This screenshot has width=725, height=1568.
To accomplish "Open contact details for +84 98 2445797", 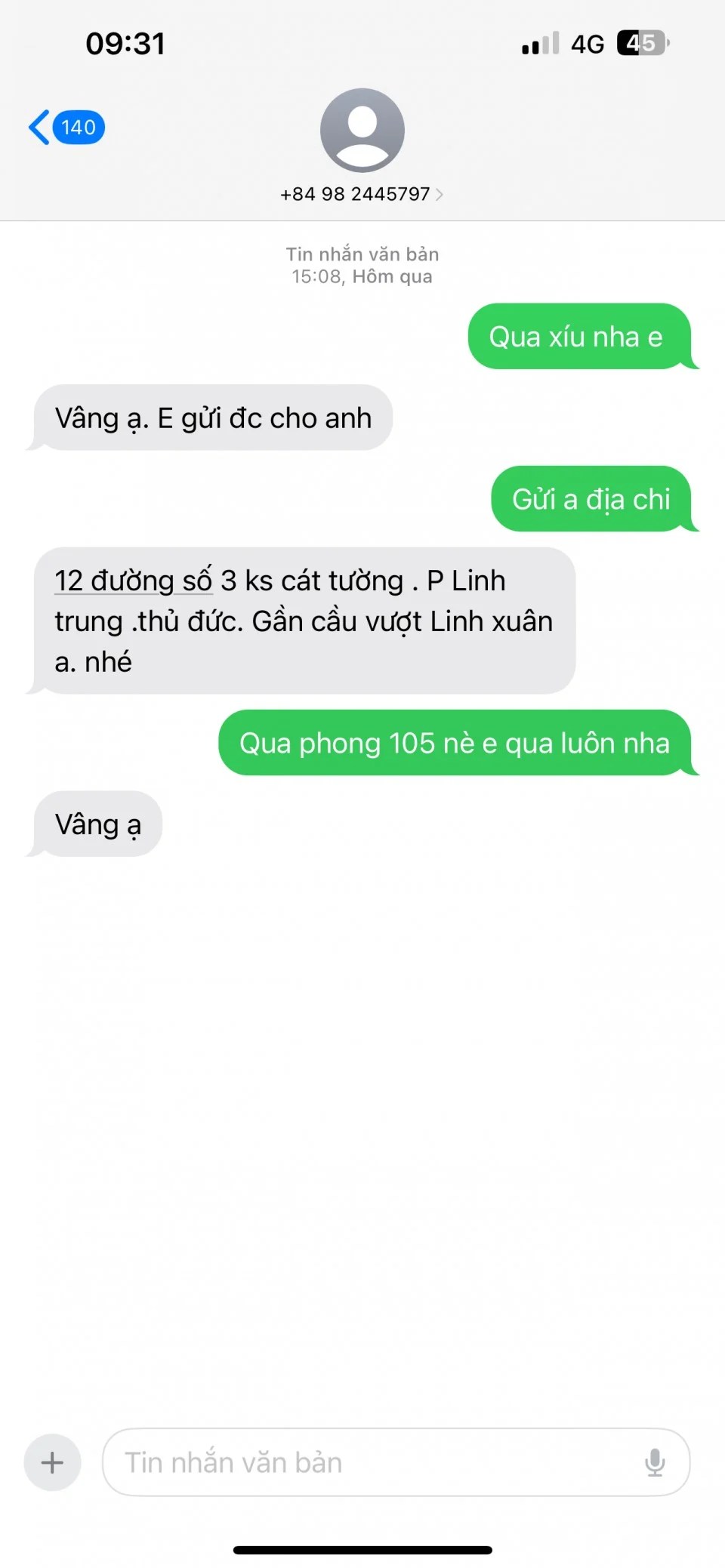I will (x=362, y=194).
